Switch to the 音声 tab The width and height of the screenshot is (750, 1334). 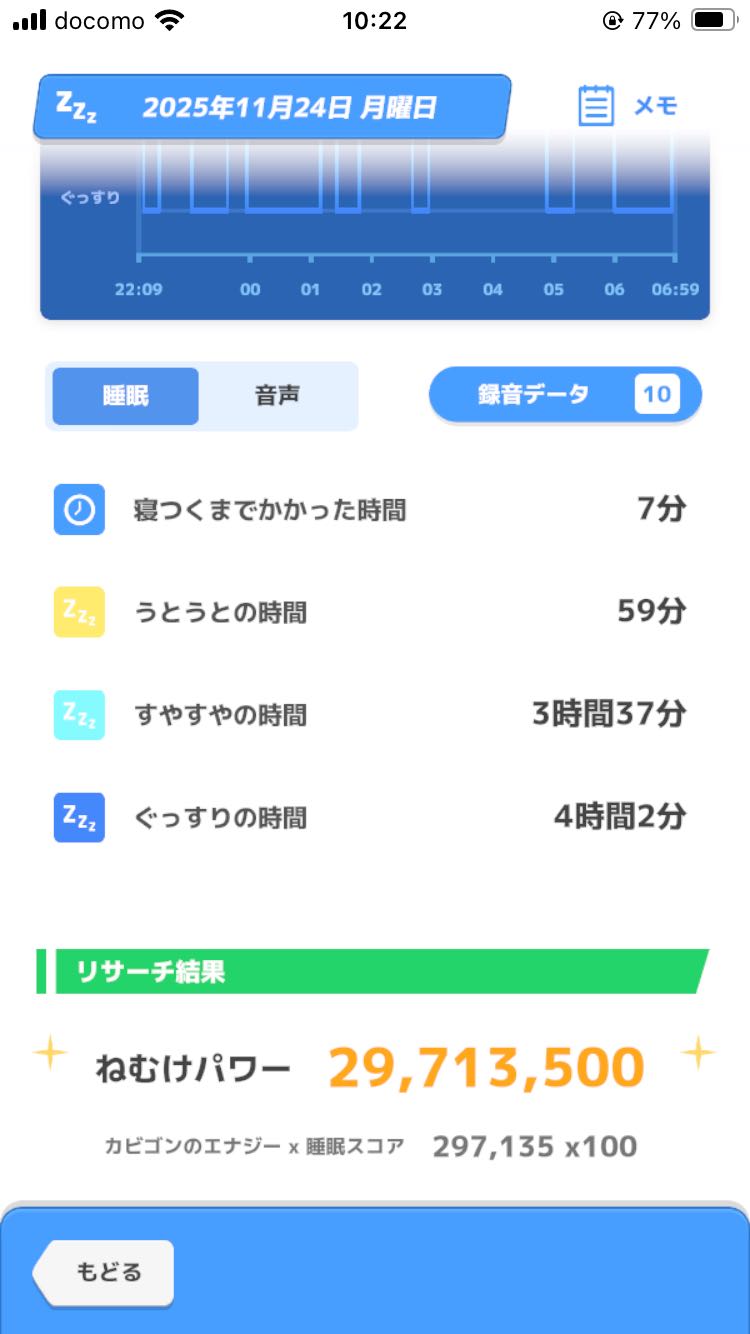click(x=277, y=396)
